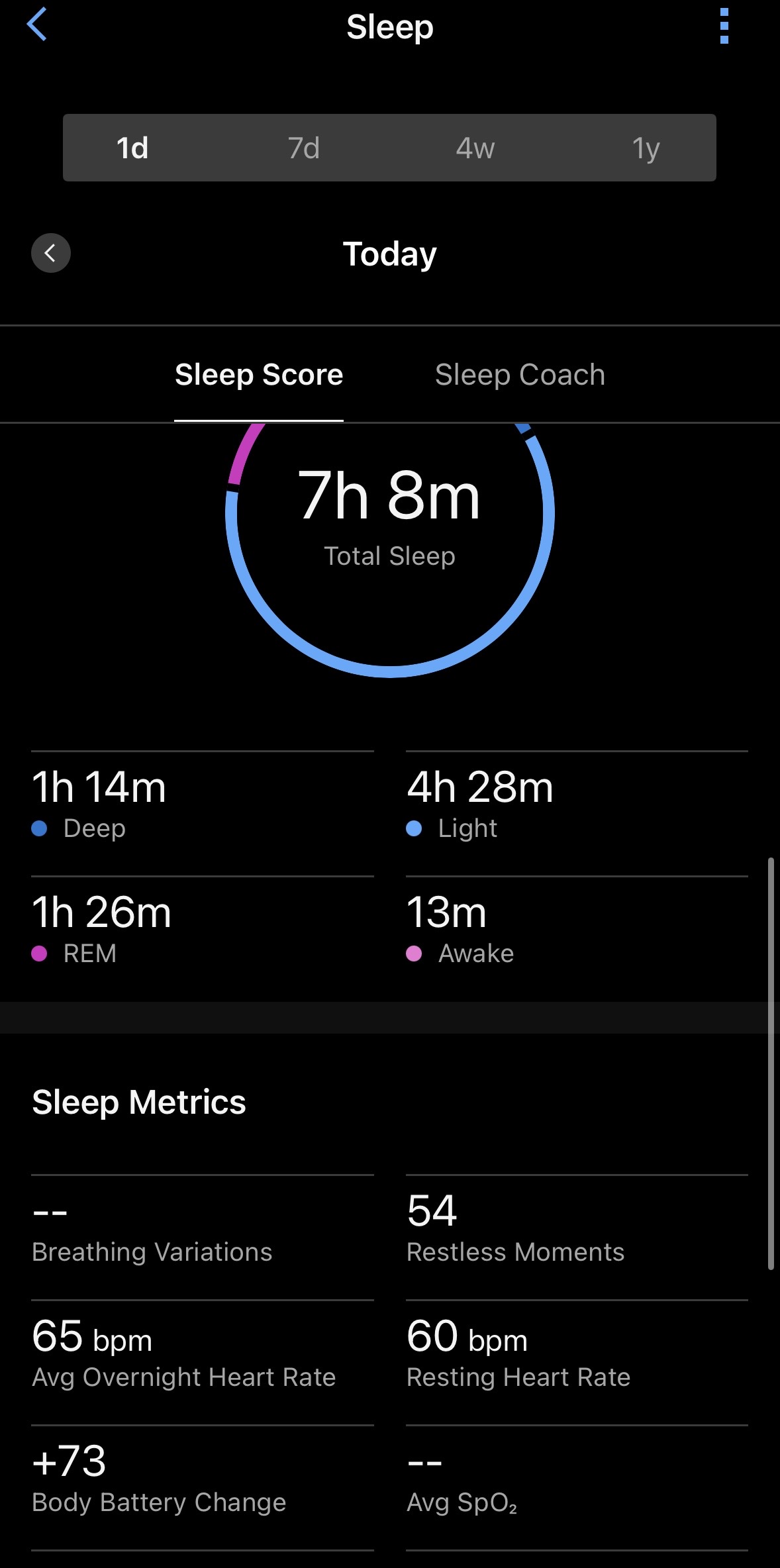Go to the previous day

click(x=51, y=253)
